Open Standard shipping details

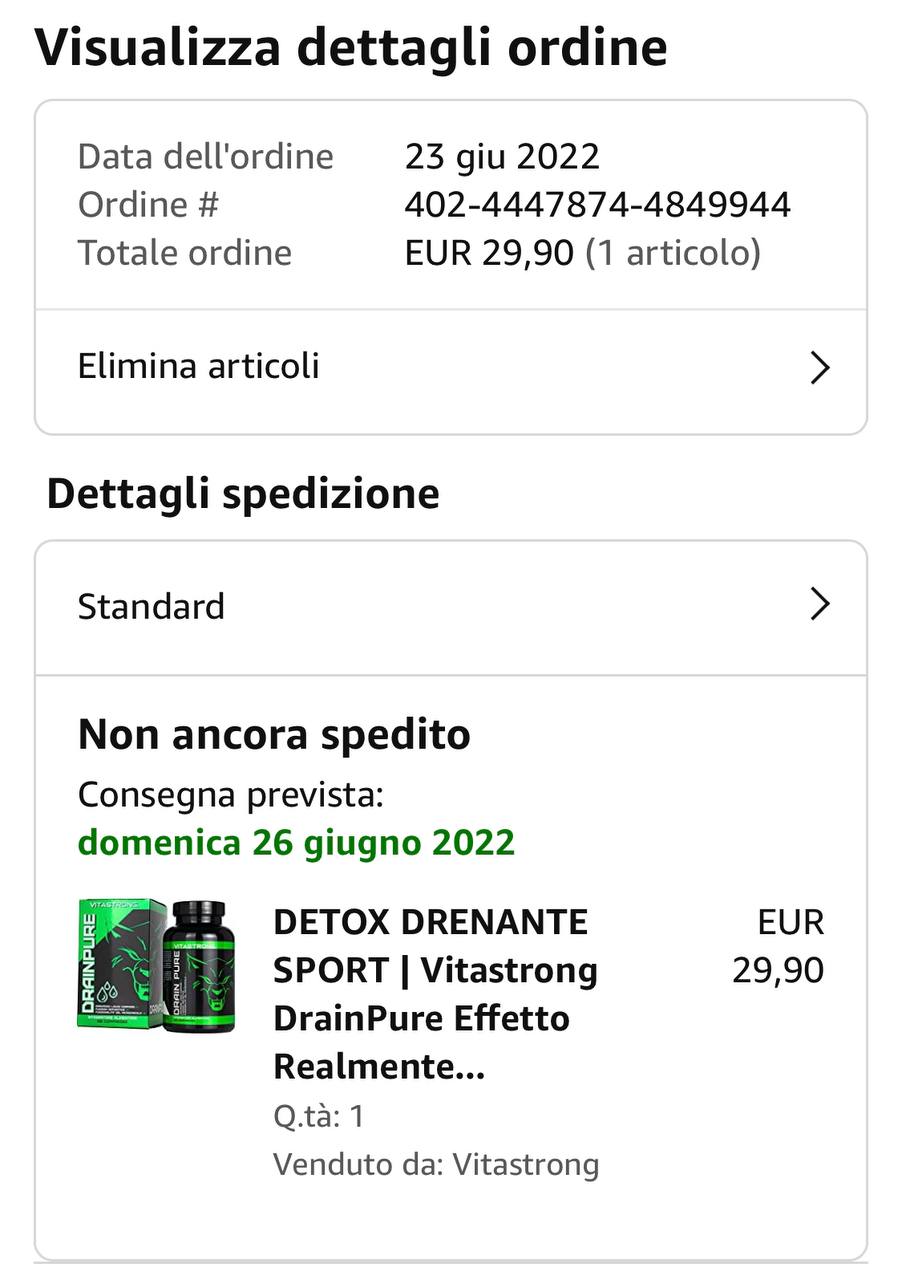click(450, 606)
